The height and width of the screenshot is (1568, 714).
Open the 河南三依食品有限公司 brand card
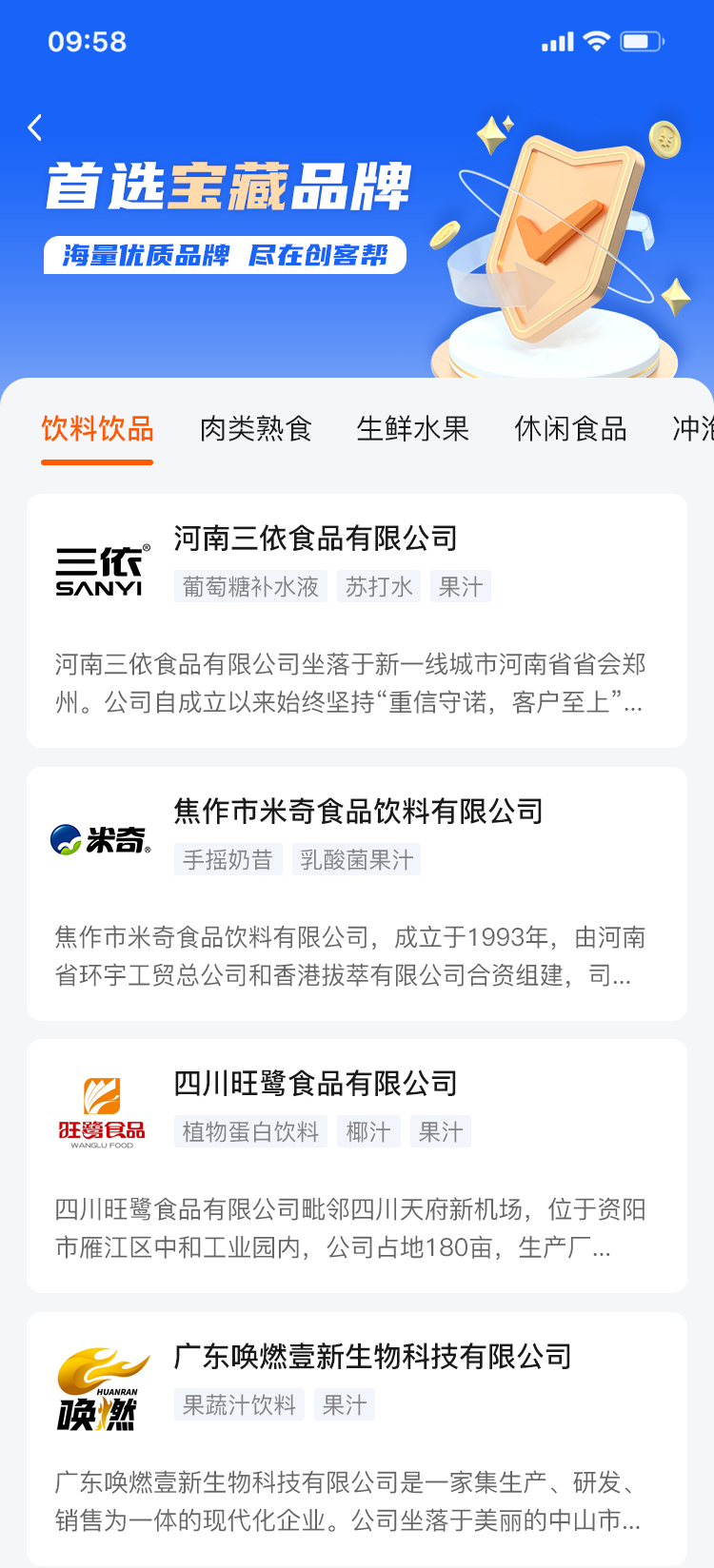pos(356,620)
